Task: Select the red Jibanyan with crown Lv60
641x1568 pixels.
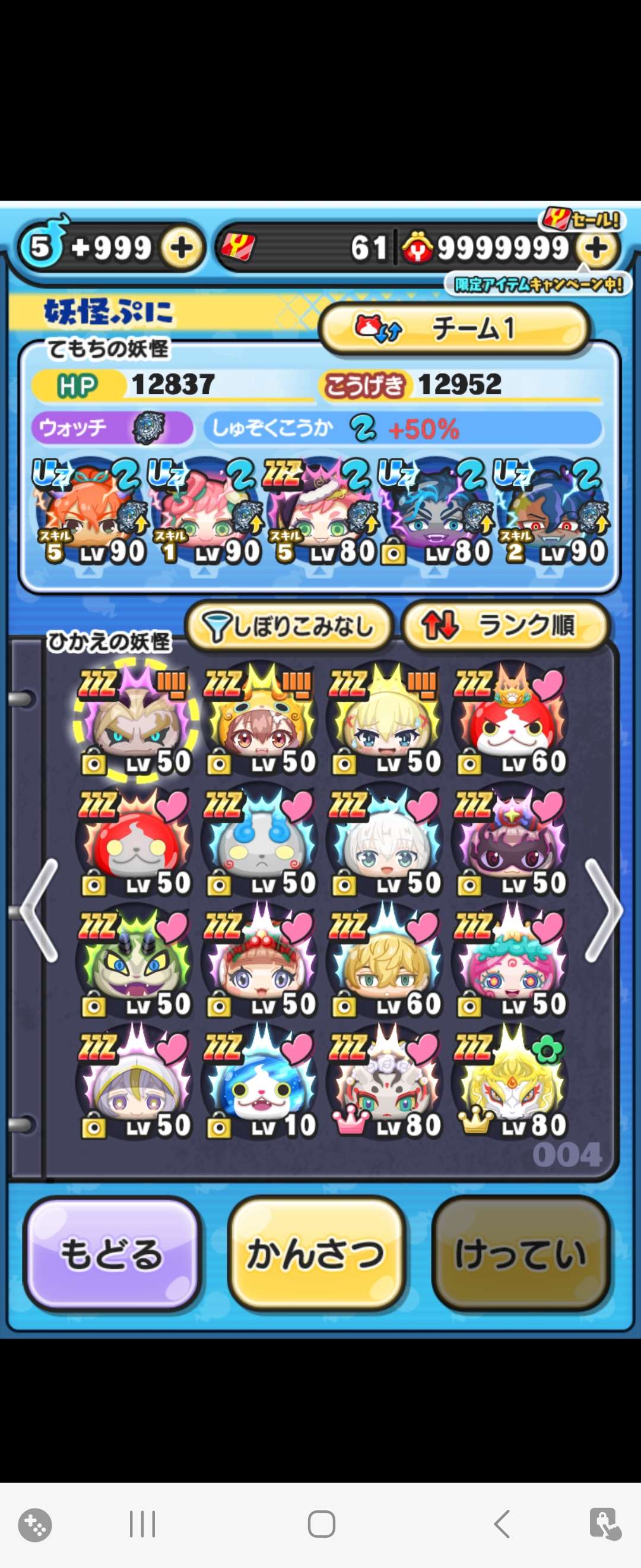Action: [x=511, y=721]
